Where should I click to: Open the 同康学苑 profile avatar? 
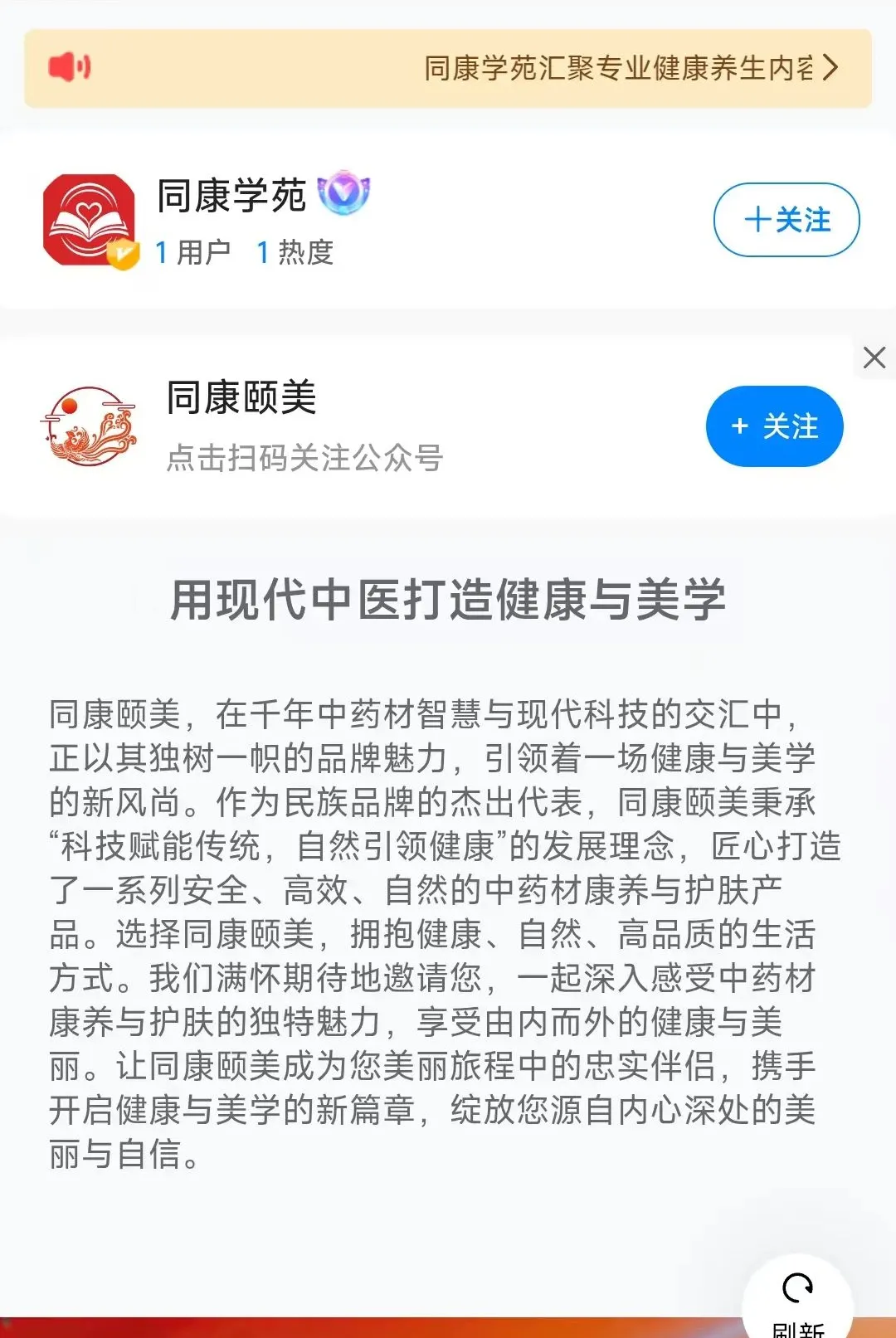(90, 221)
